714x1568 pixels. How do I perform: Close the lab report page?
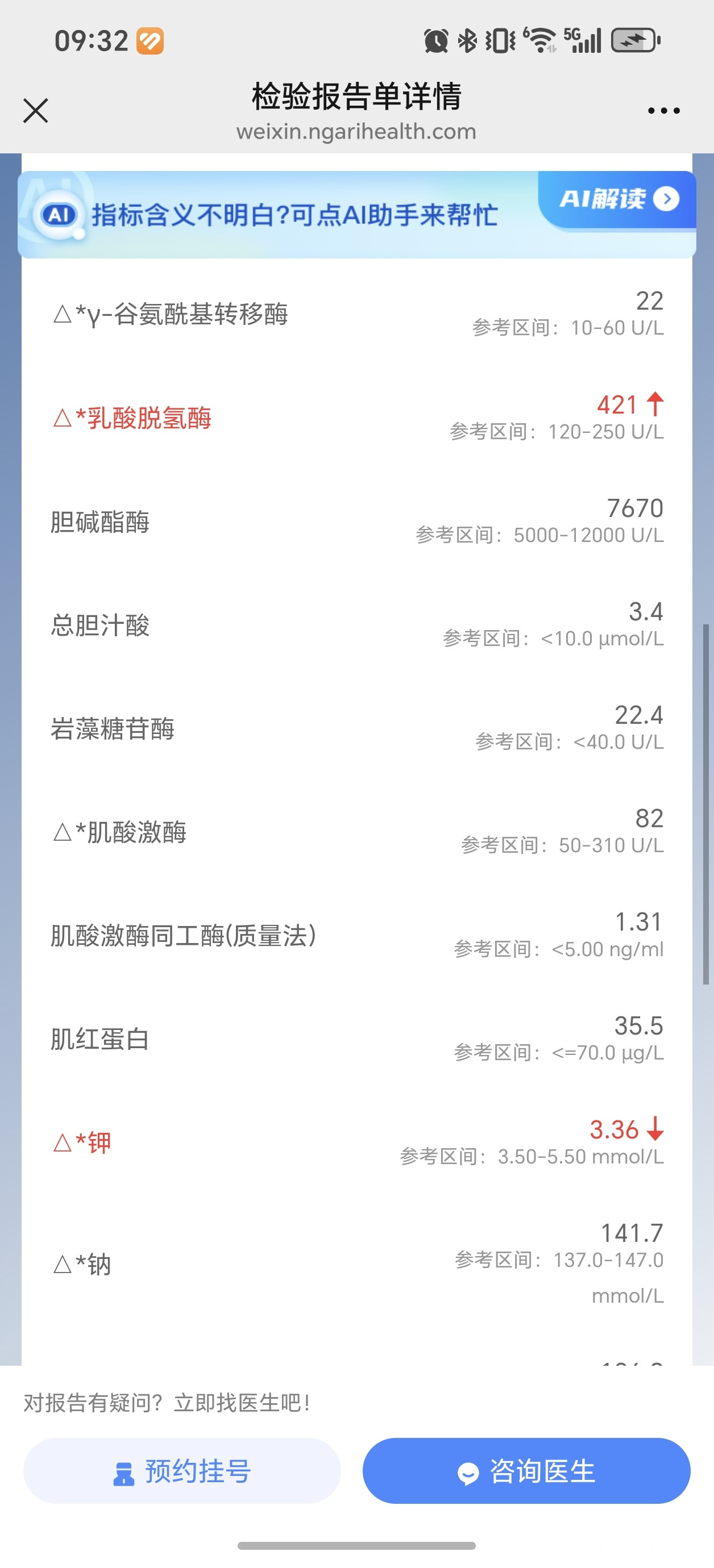[35, 111]
